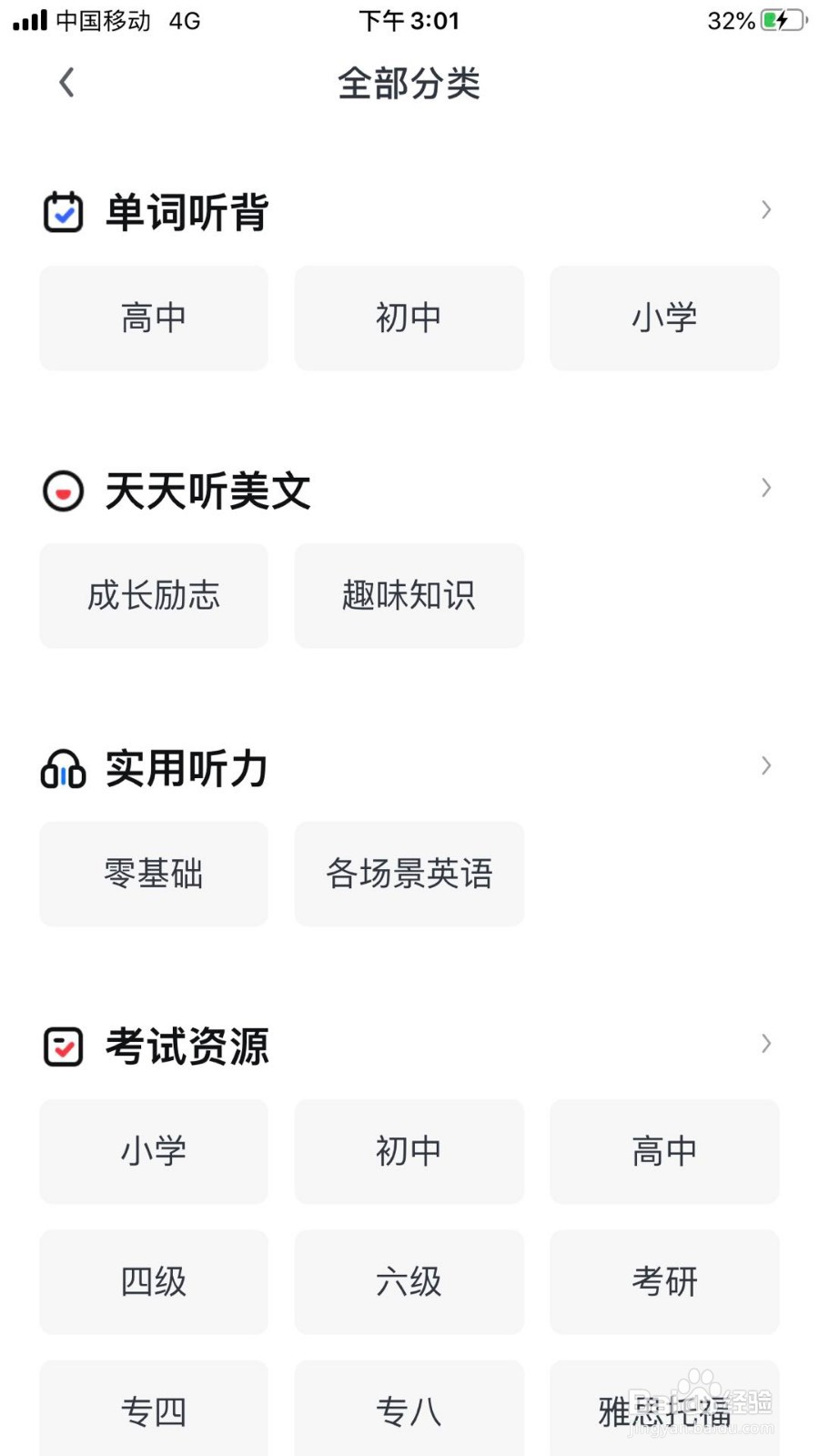The height and width of the screenshot is (1456, 819).
Task: Select 小学 under 考试资源
Action: pyautogui.click(x=154, y=1151)
